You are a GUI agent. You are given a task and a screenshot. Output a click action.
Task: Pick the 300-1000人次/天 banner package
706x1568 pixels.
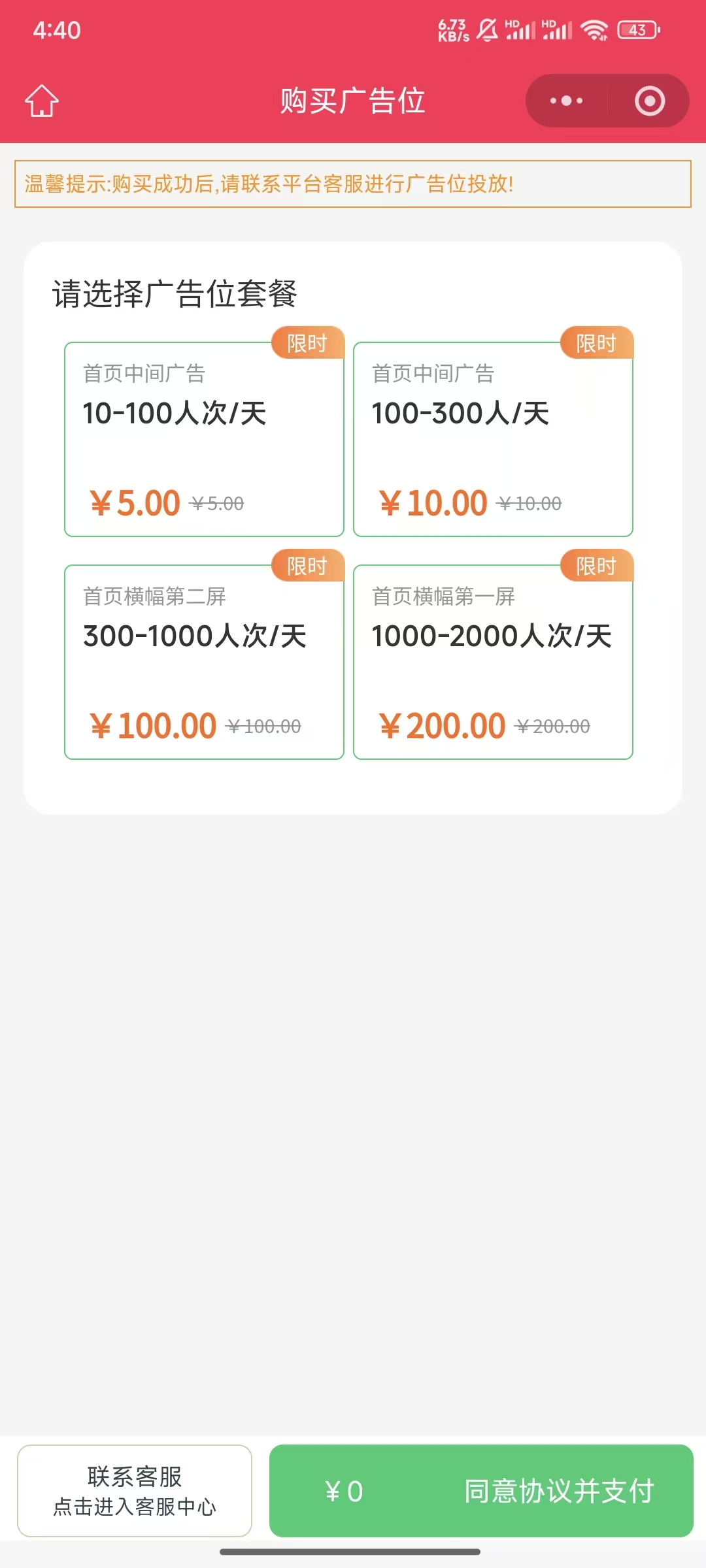(204, 662)
